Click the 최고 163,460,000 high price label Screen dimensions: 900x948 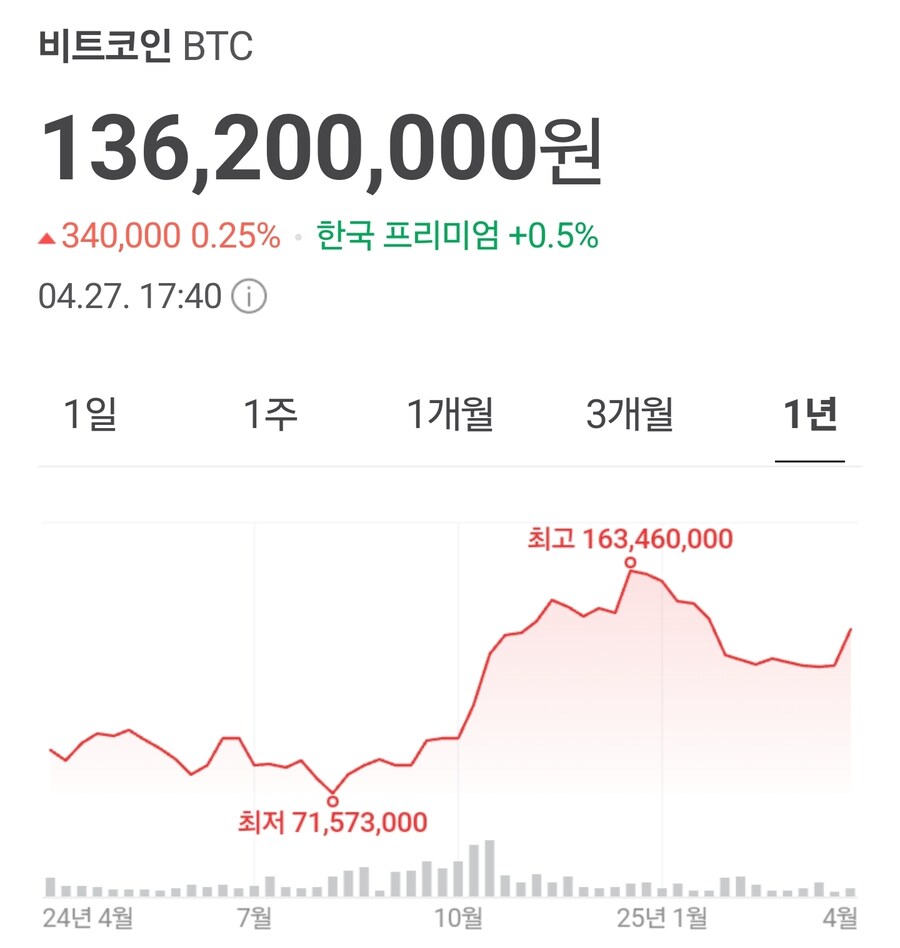pyautogui.click(x=628, y=538)
